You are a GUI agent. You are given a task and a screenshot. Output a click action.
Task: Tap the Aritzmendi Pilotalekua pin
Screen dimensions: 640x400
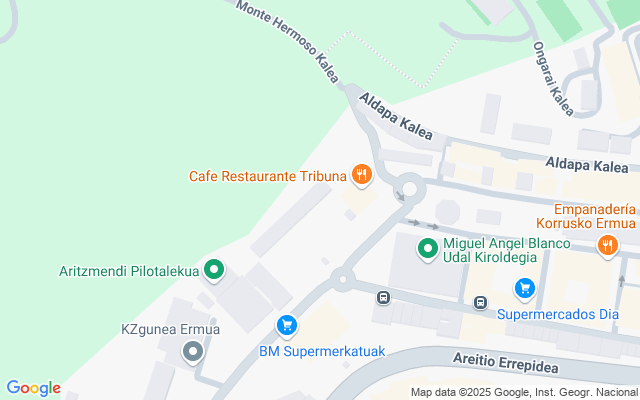pyautogui.click(x=214, y=269)
